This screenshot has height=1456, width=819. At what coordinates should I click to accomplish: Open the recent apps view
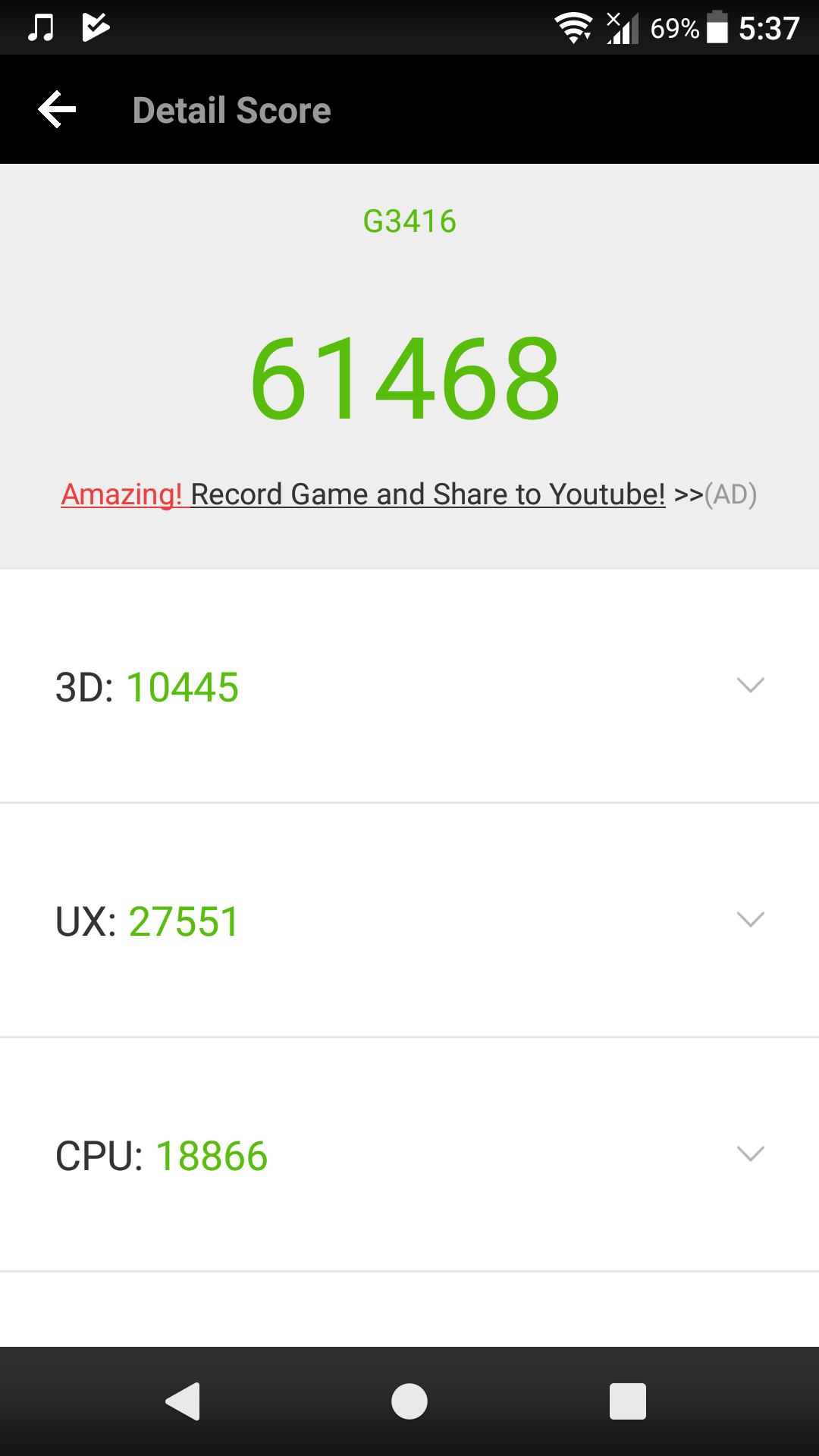[627, 1401]
